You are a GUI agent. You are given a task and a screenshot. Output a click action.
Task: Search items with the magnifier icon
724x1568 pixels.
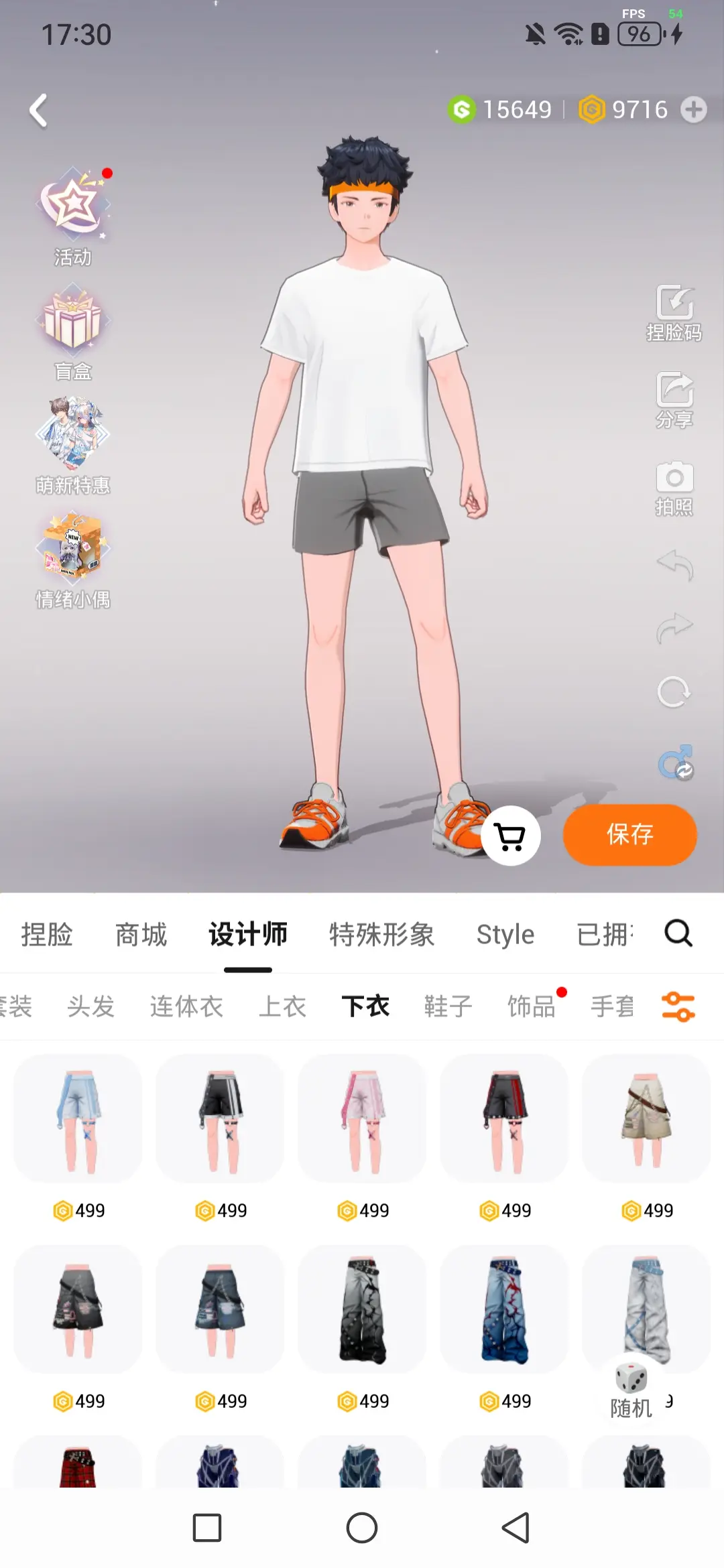coord(678,933)
